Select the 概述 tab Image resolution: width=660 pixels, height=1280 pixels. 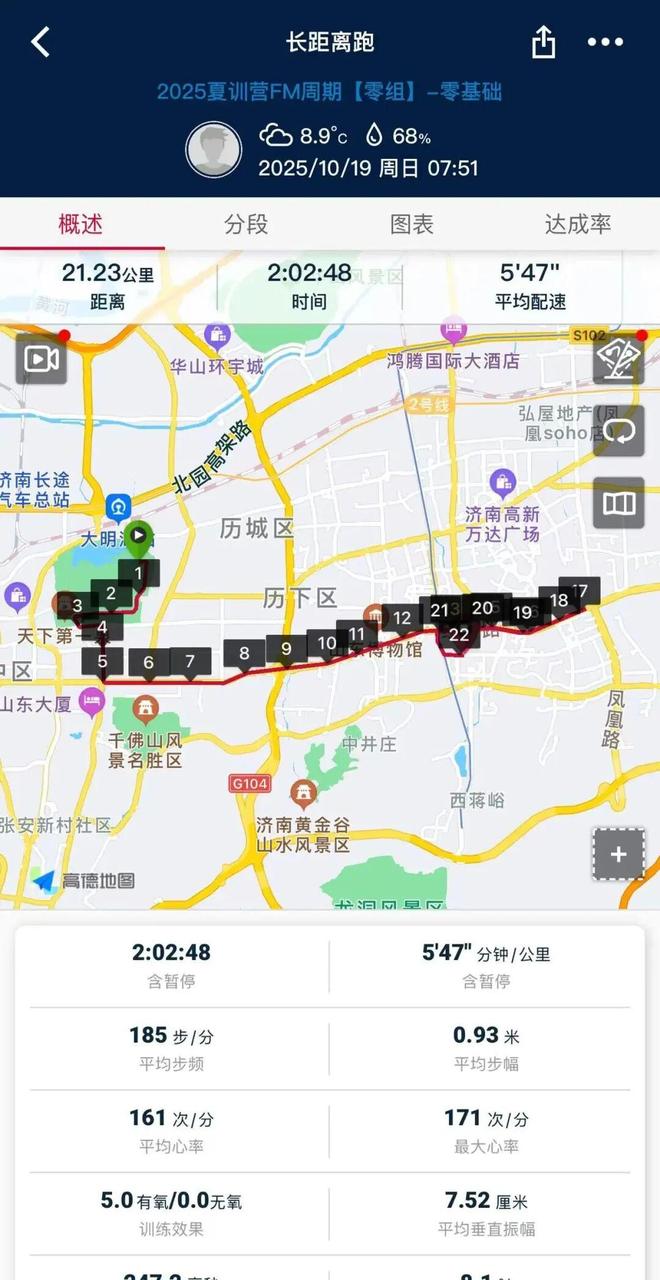81,224
